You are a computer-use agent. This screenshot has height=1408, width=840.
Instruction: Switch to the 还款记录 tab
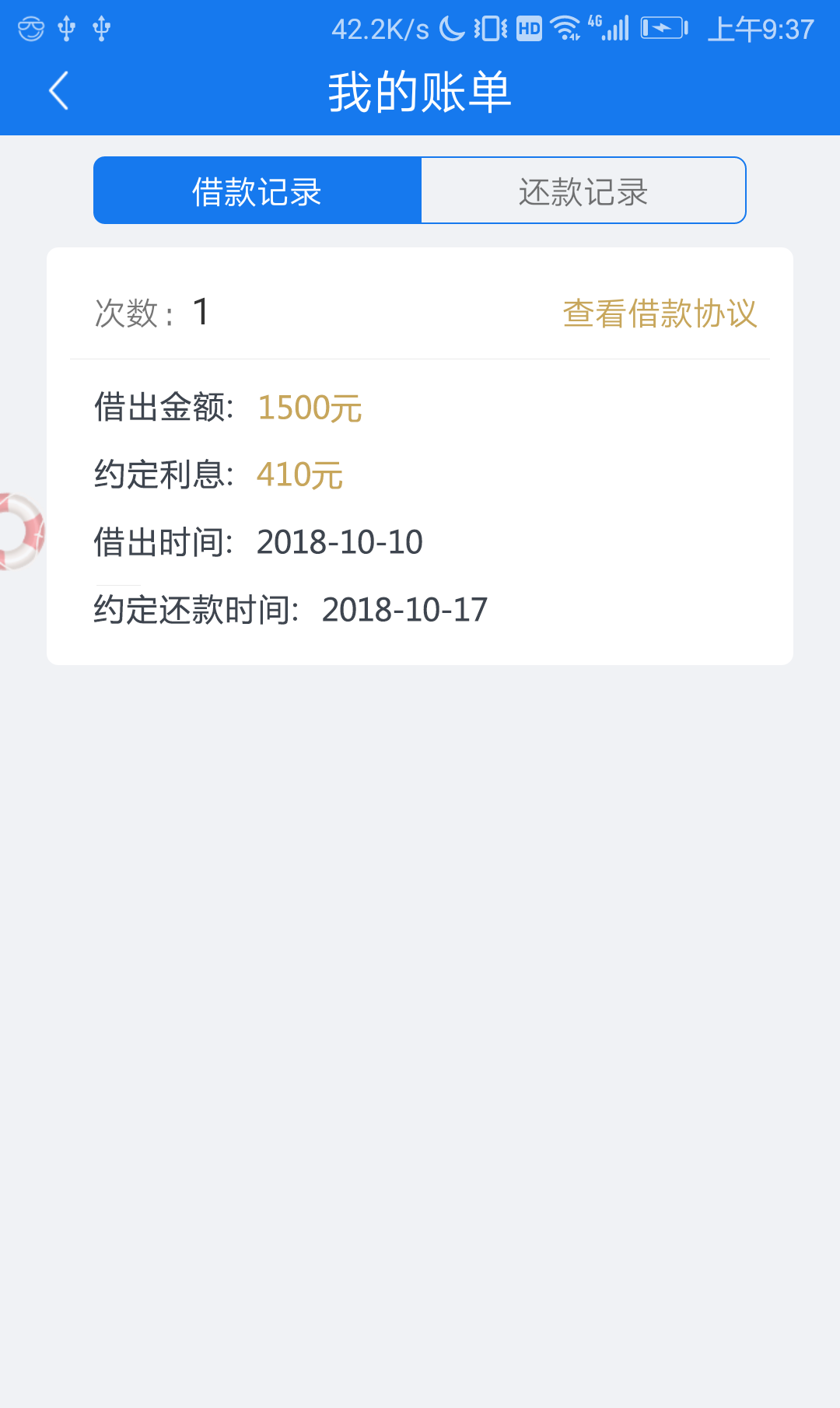(583, 191)
